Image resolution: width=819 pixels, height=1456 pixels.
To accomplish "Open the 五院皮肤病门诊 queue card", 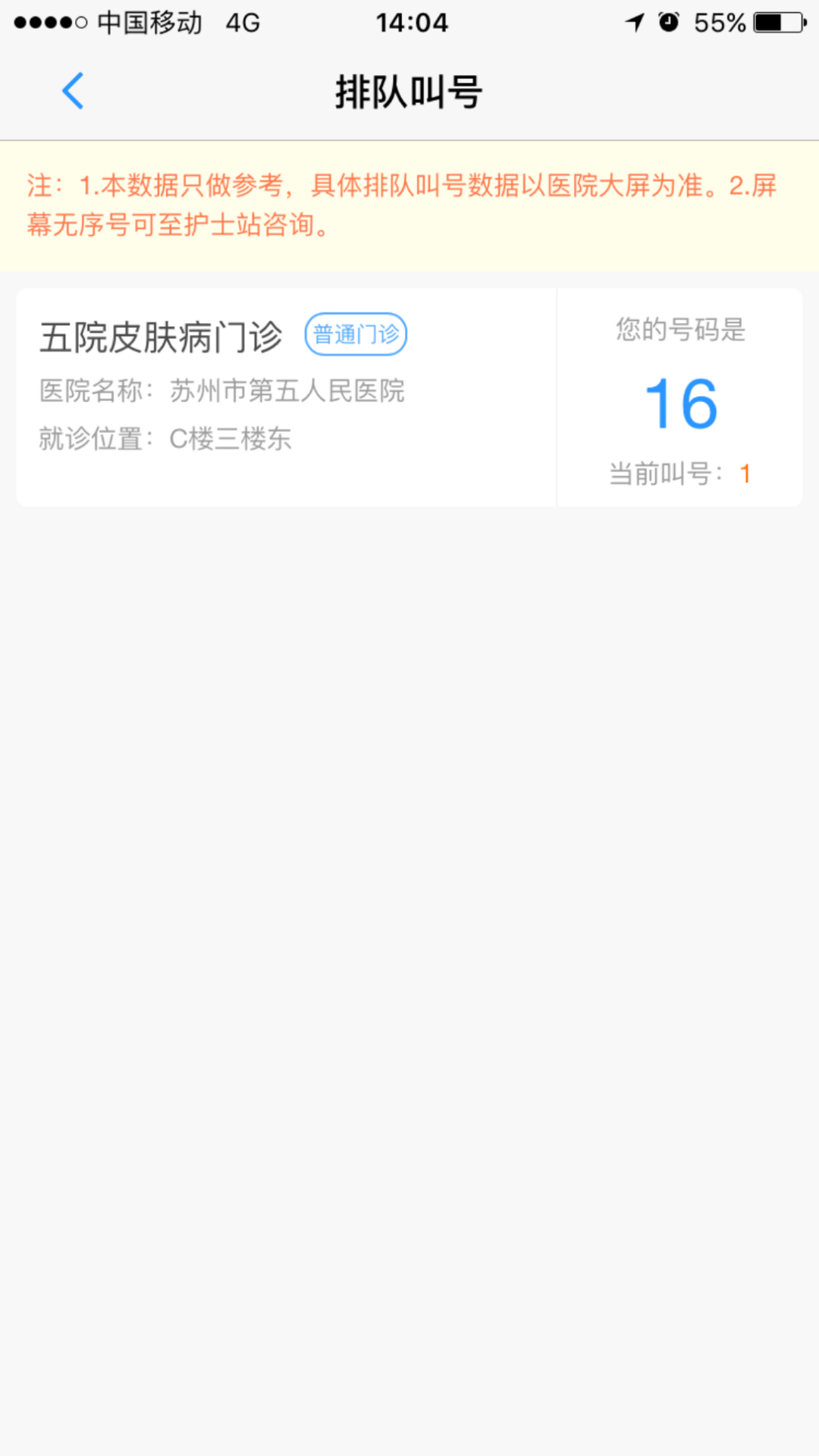I will click(287, 397).
